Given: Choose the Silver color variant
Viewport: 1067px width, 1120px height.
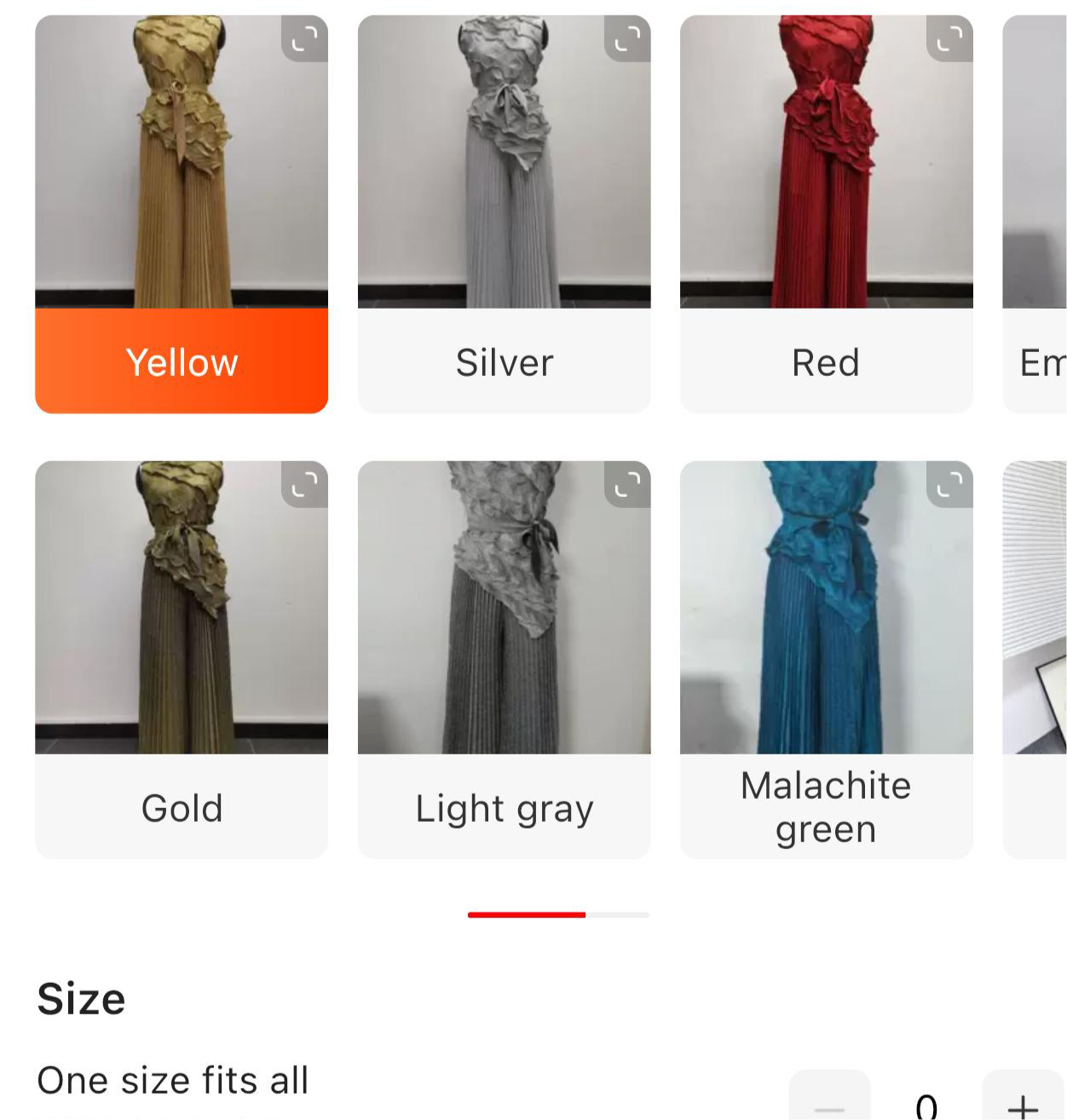Looking at the screenshot, I should (504, 361).
